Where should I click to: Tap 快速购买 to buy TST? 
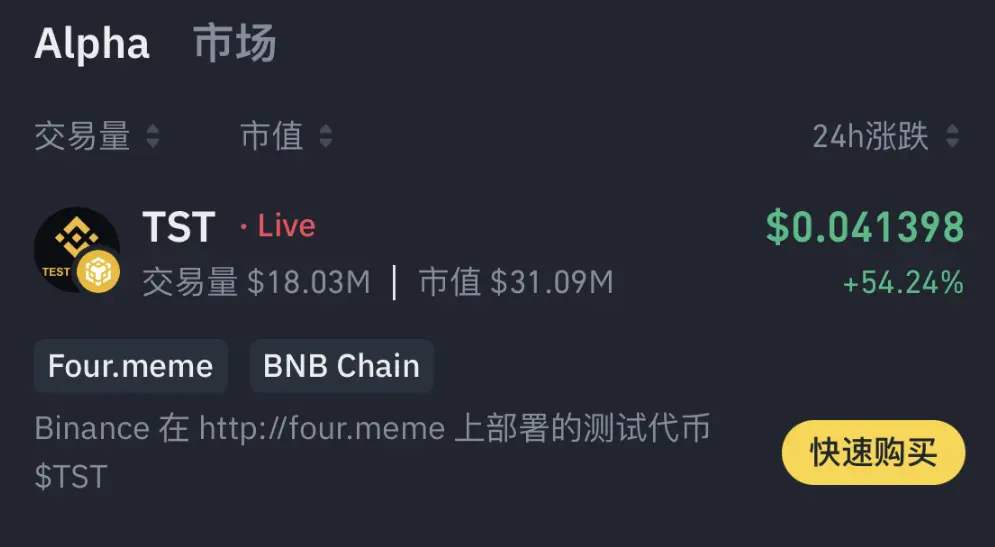pos(873,452)
